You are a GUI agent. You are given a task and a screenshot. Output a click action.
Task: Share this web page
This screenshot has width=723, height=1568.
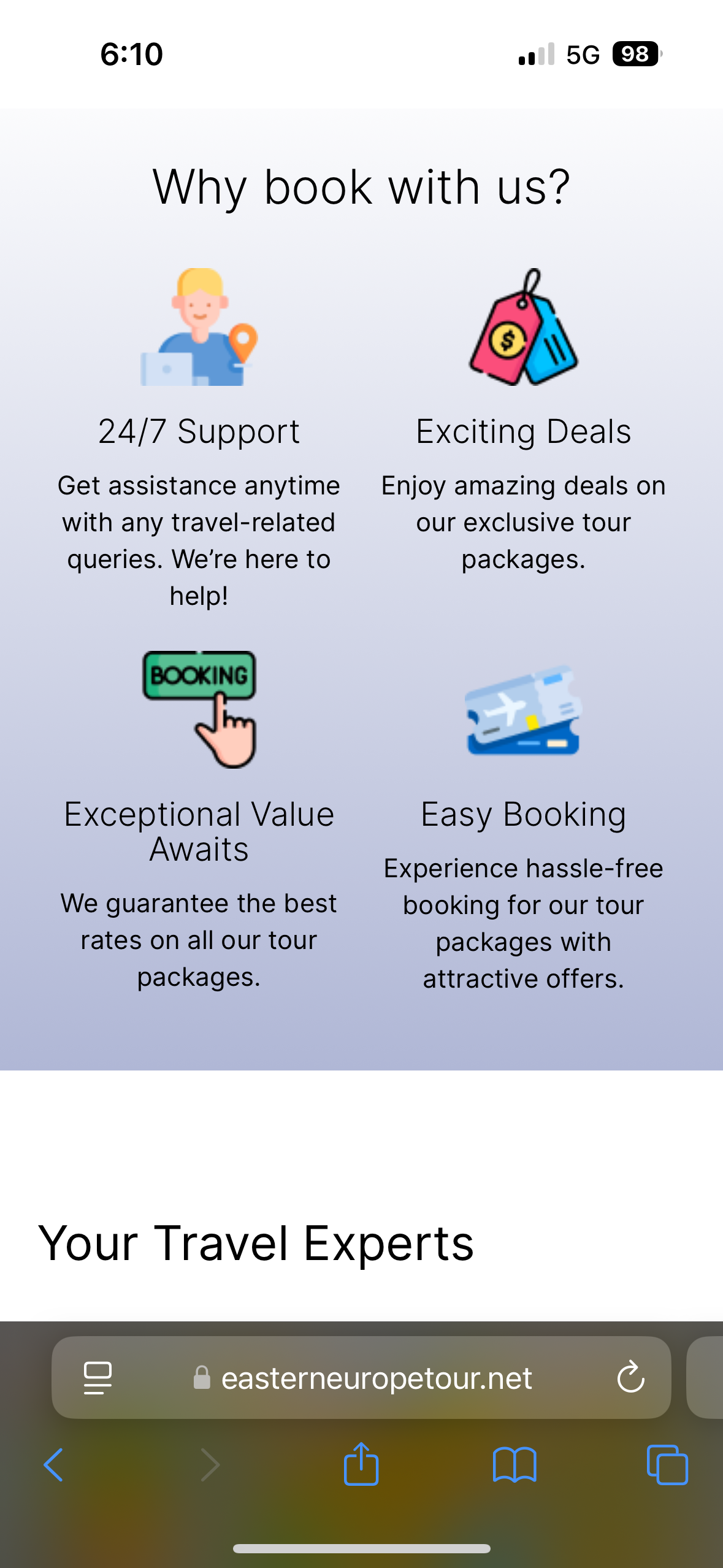coord(361,1464)
